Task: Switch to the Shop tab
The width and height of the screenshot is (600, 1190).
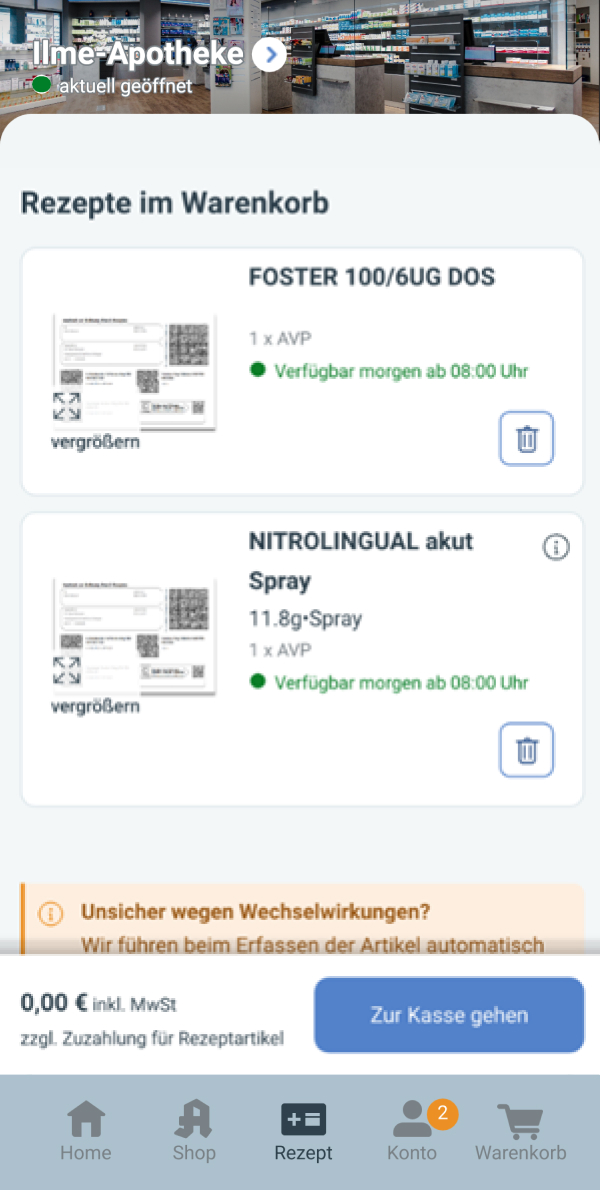Action: (x=194, y=1132)
